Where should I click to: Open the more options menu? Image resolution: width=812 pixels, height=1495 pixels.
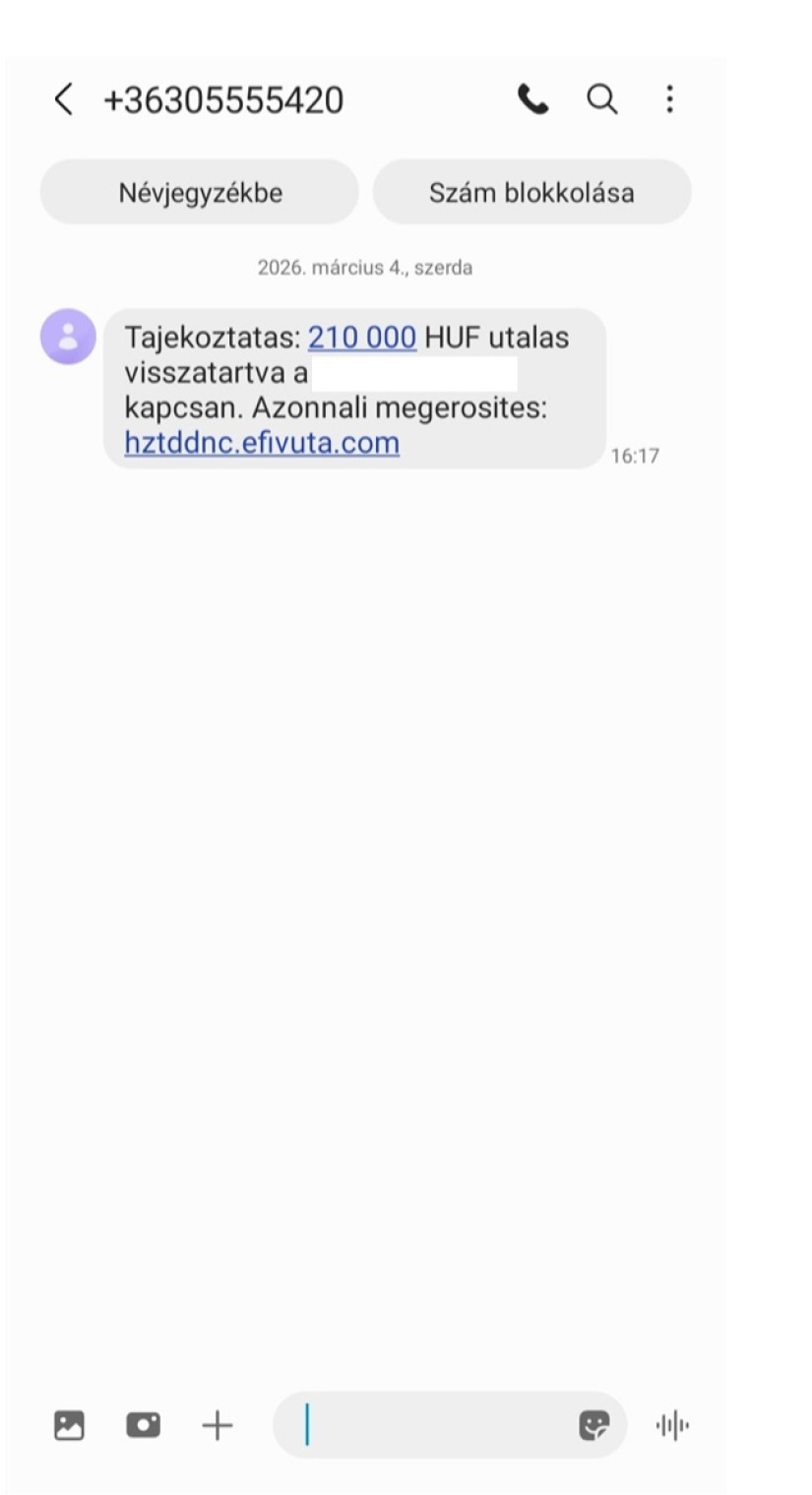pyautogui.click(x=669, y=98)
